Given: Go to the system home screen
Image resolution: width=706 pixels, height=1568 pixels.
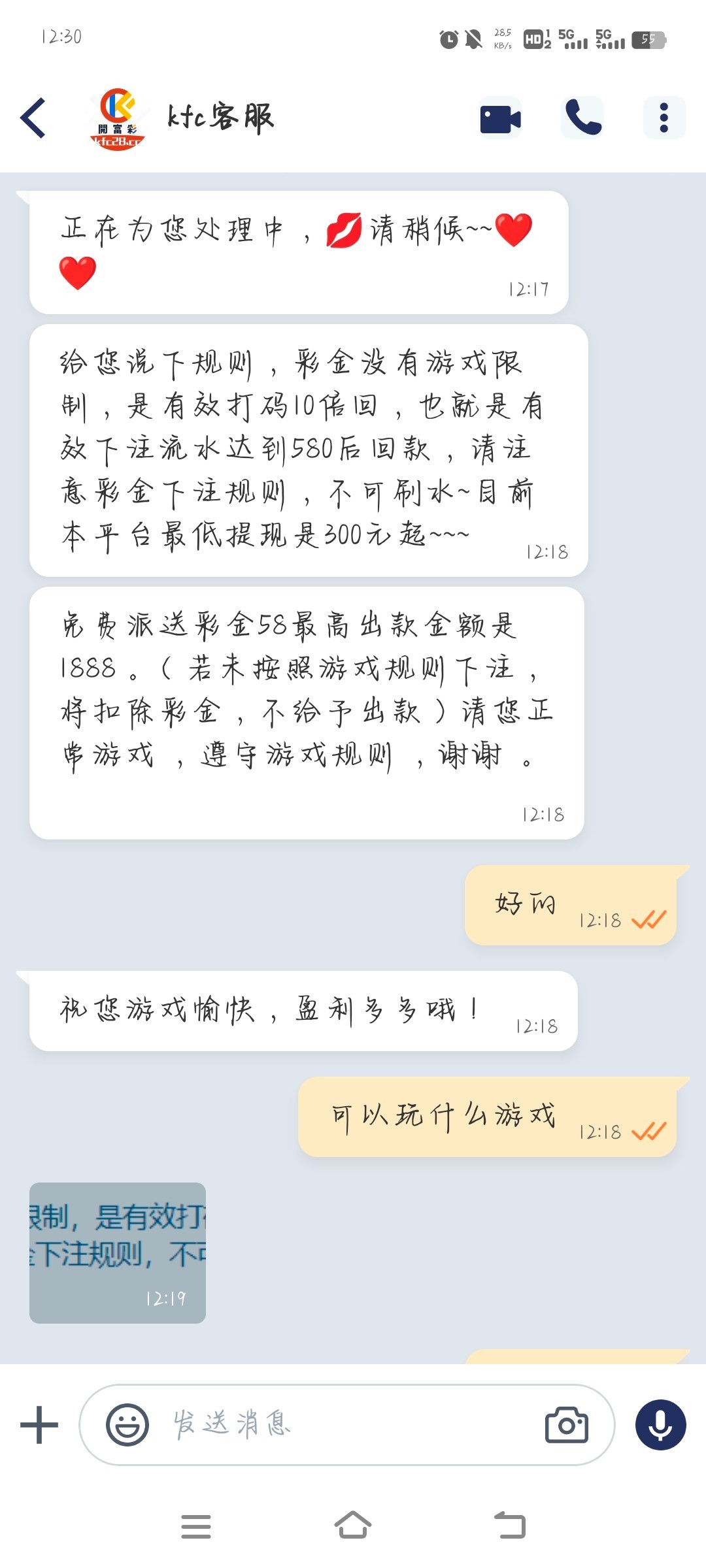Looking at the screenshot, I should click(x=353, y=1526).
